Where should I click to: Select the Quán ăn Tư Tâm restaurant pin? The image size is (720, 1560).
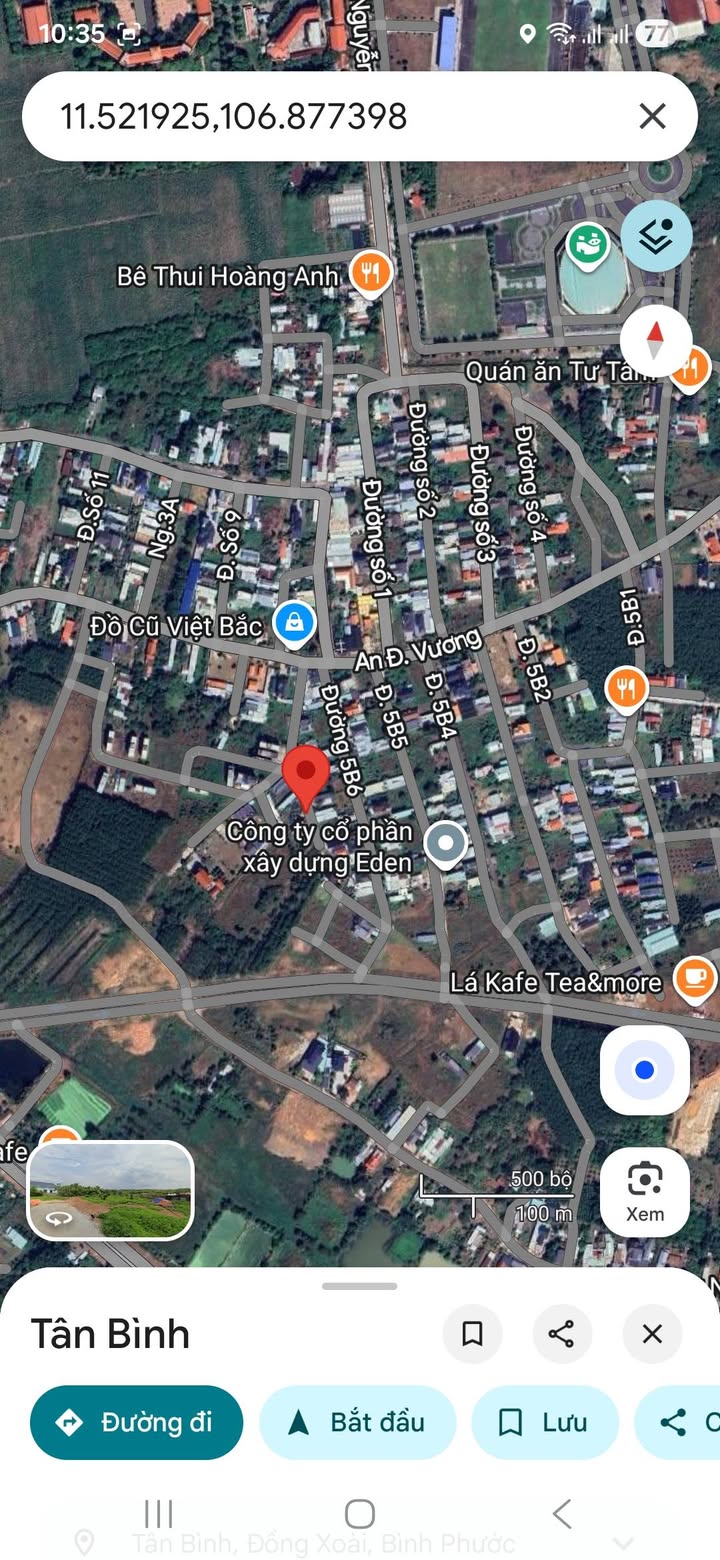point(690,368)
